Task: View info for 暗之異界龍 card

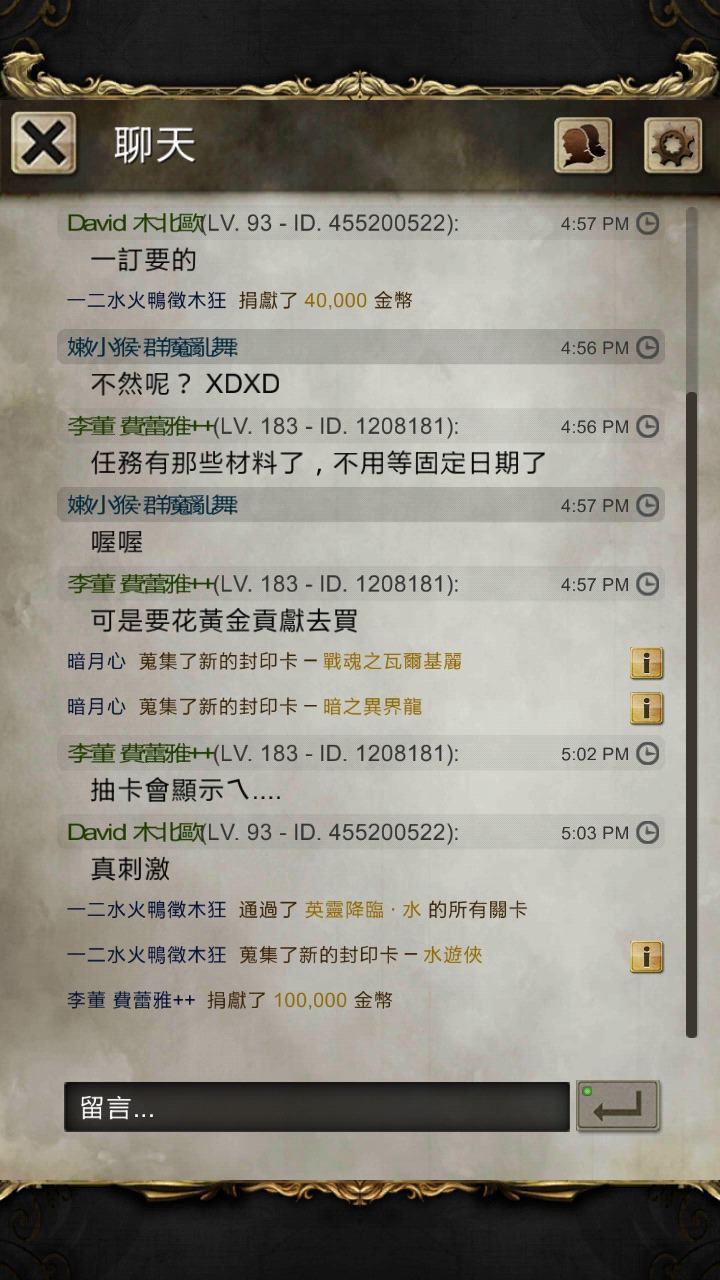Action: (x=646, y=708)
